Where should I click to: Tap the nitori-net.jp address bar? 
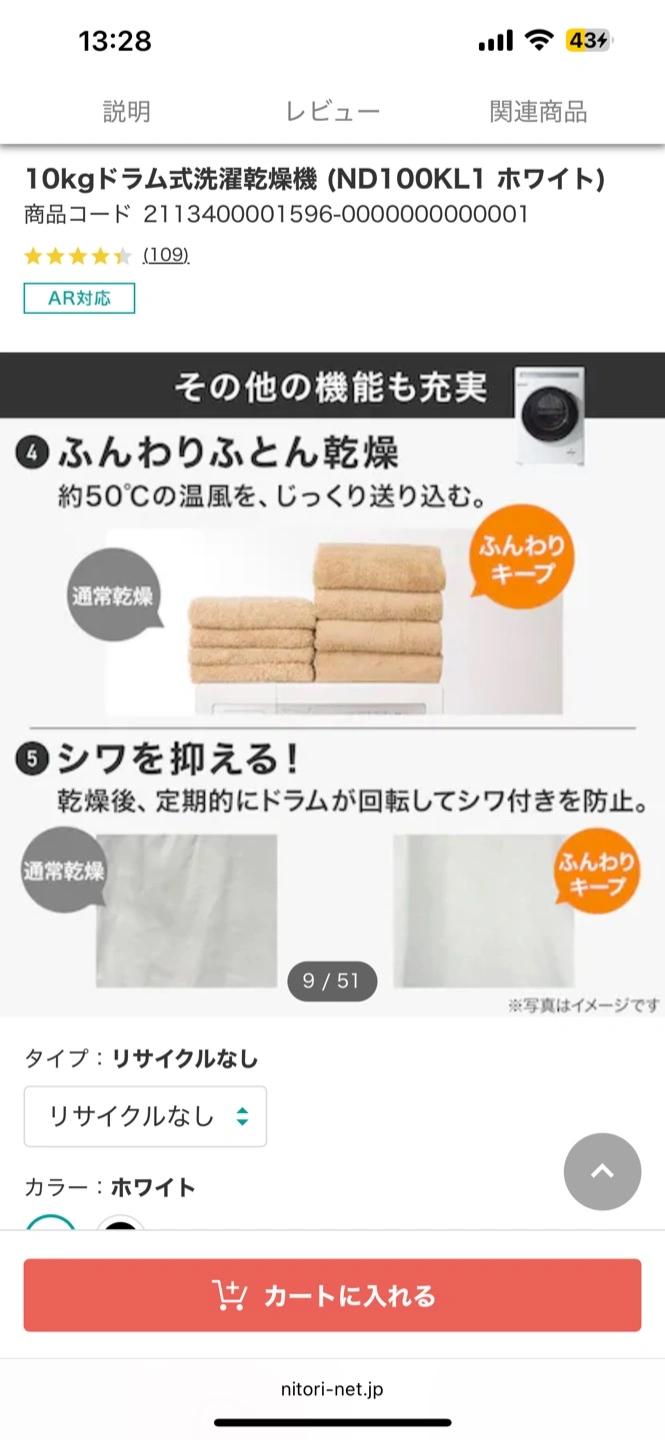(x=332, y=1389)
